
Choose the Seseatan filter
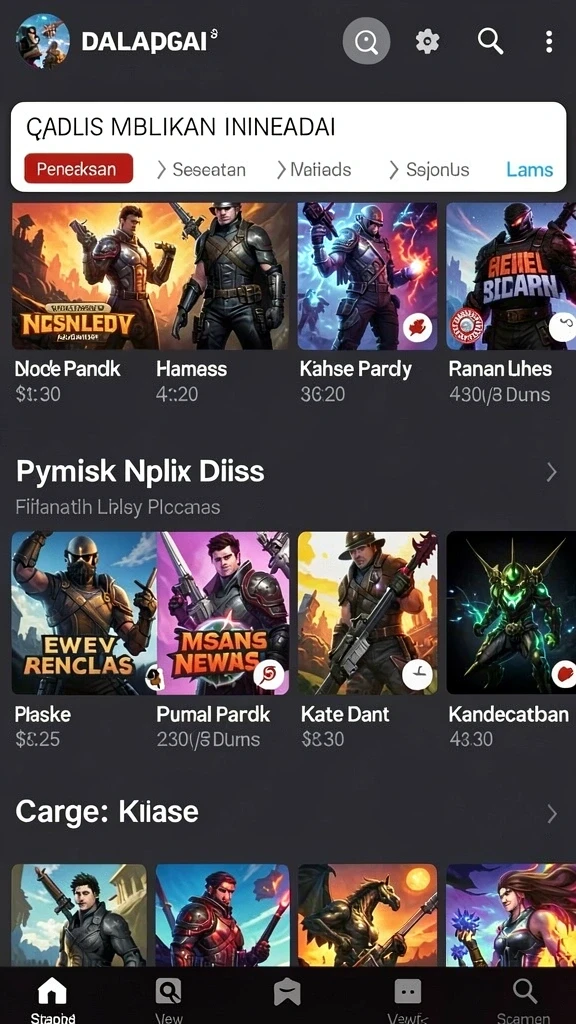pos(202,170)
